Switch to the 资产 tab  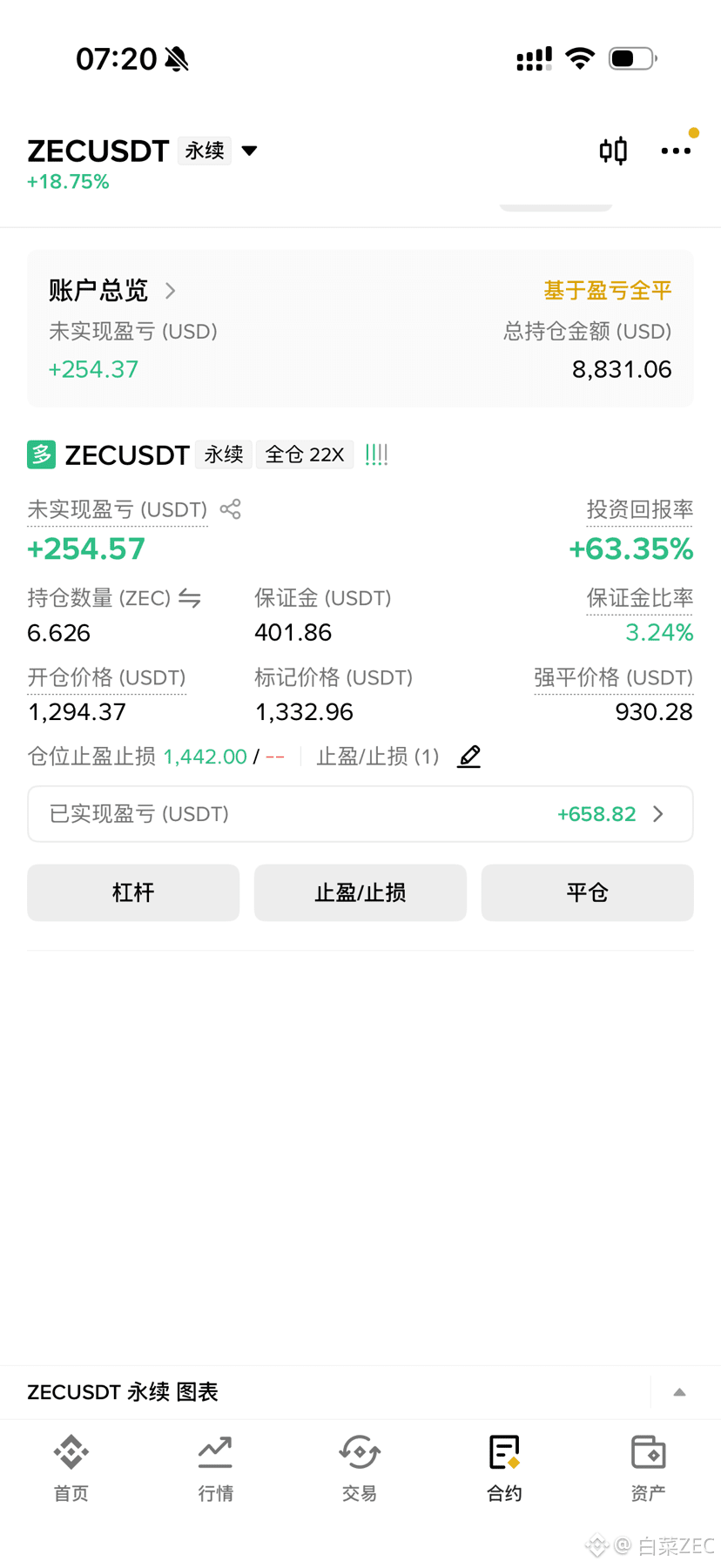648,1468
